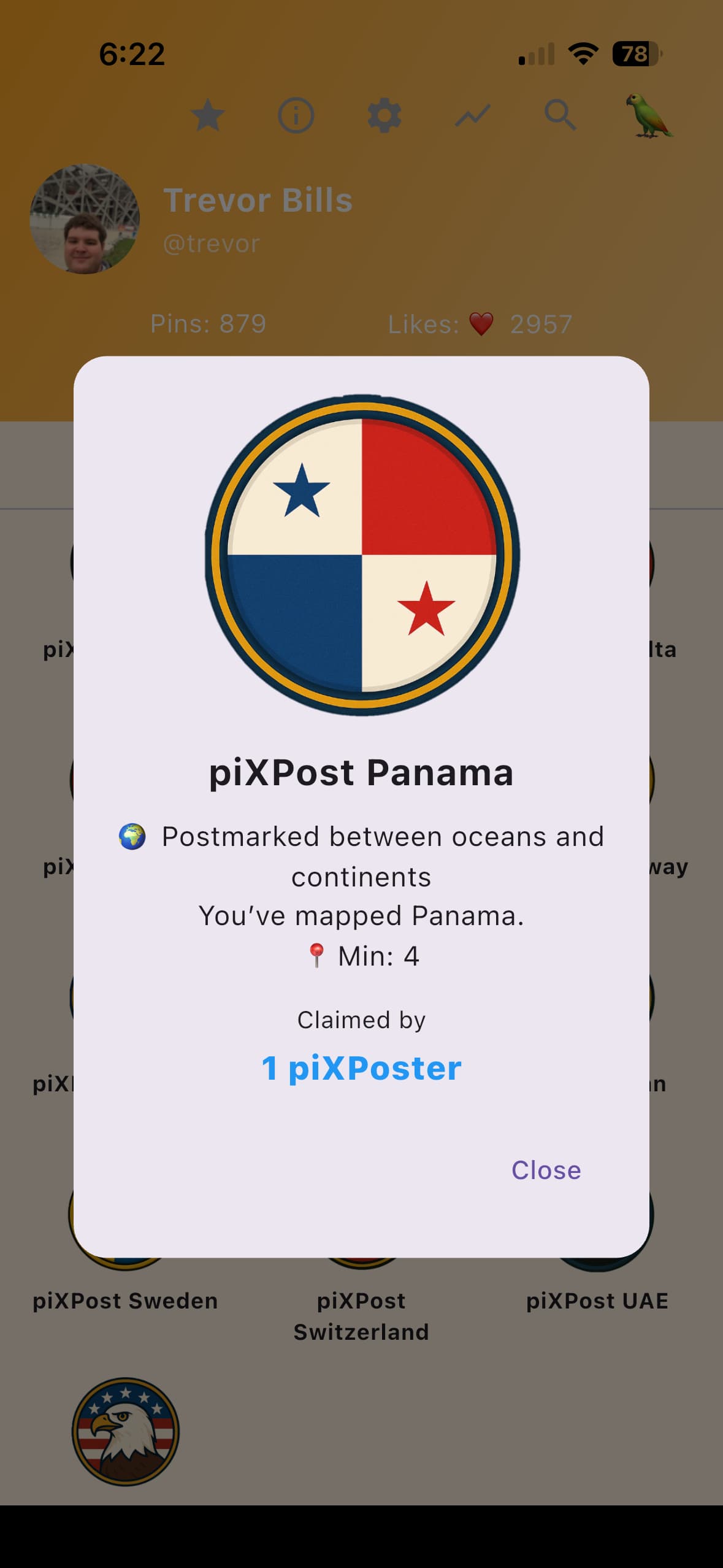Close the piXPost Panama dialog
This screenshot has height=1568, width=723.
click(546, 1170)
